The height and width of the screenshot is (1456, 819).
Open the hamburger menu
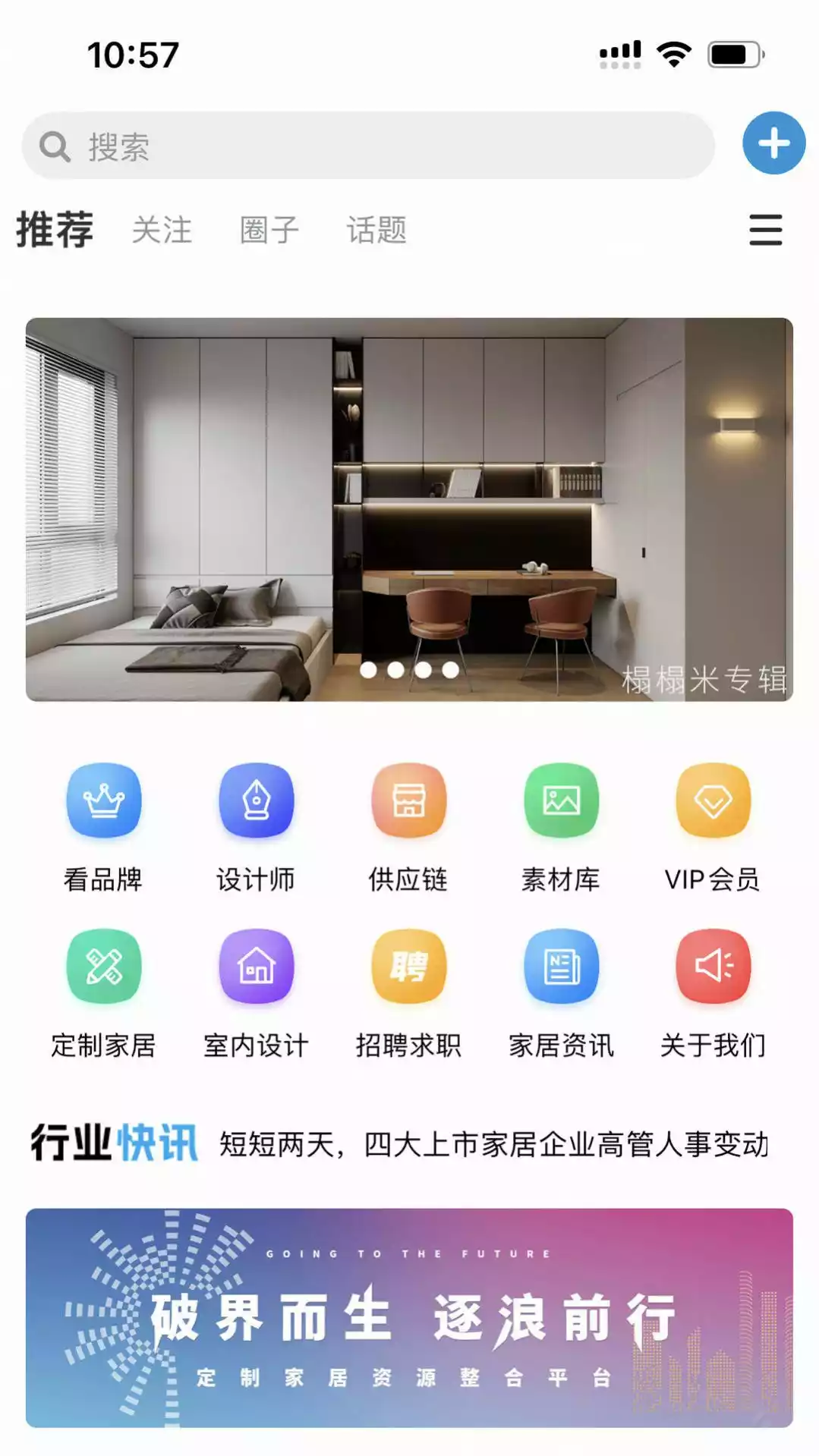[766, 231]
